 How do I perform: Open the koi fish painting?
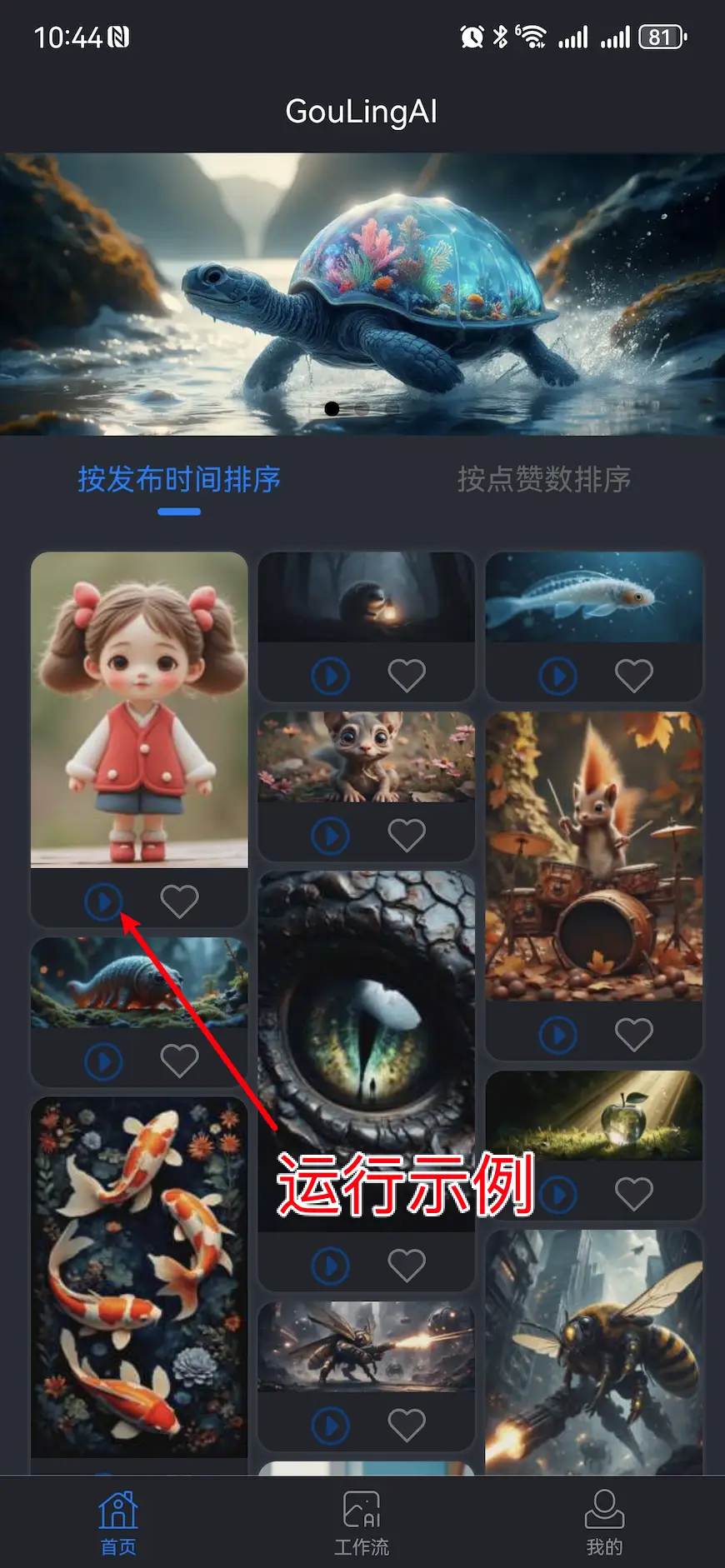[x=139, y=1275]
